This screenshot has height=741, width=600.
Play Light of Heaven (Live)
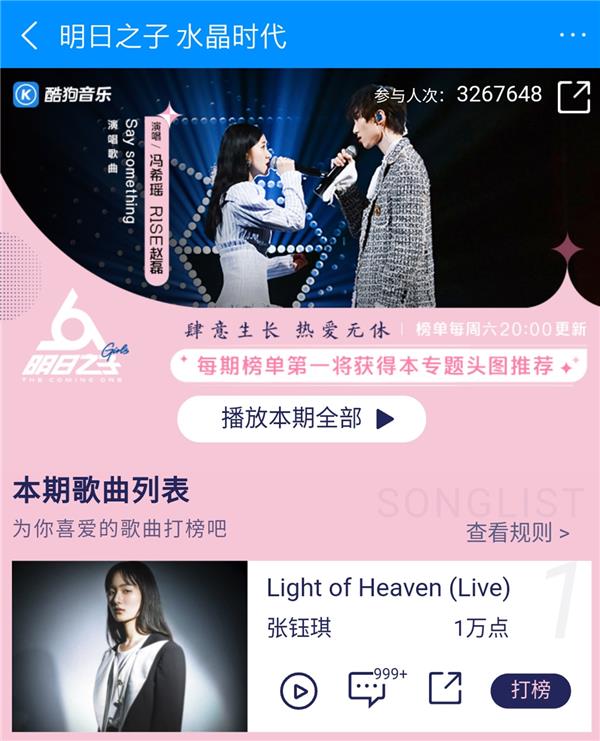pos(298,690)
